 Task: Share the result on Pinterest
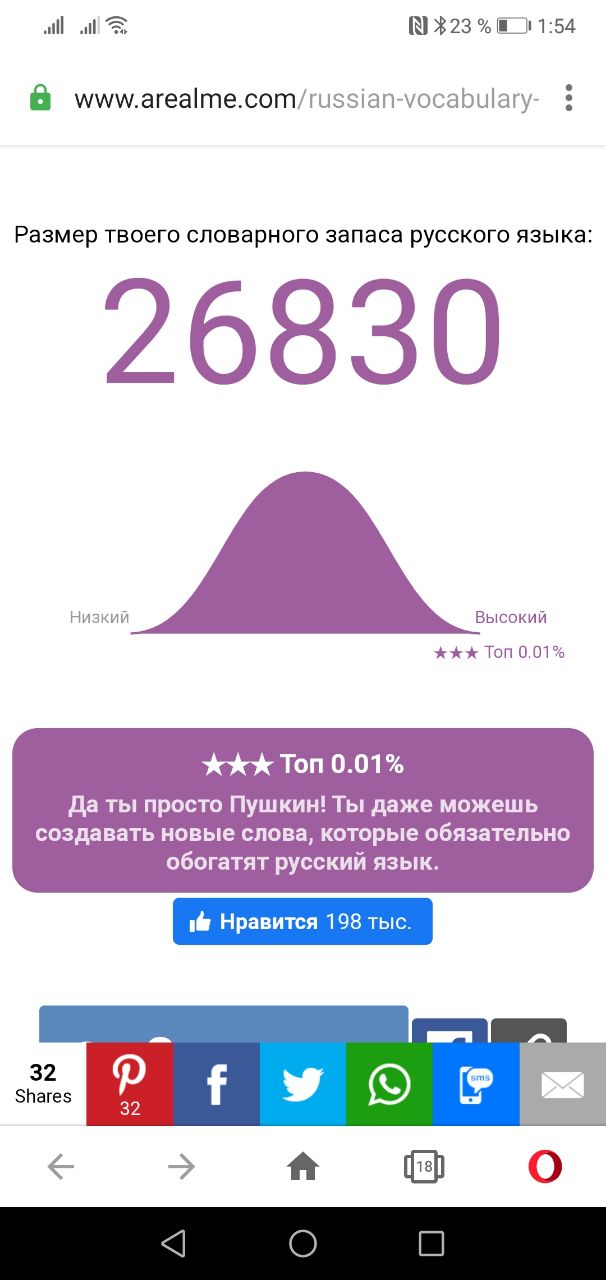tap(130, 1084)
